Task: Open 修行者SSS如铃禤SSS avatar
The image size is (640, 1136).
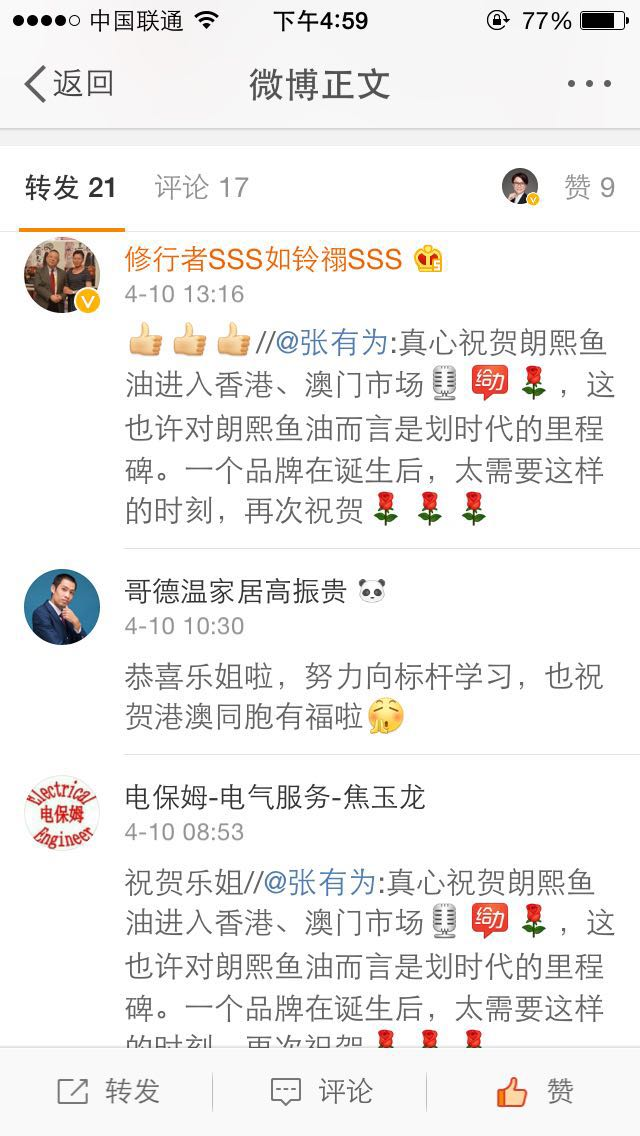Action: tap(62, 275)
